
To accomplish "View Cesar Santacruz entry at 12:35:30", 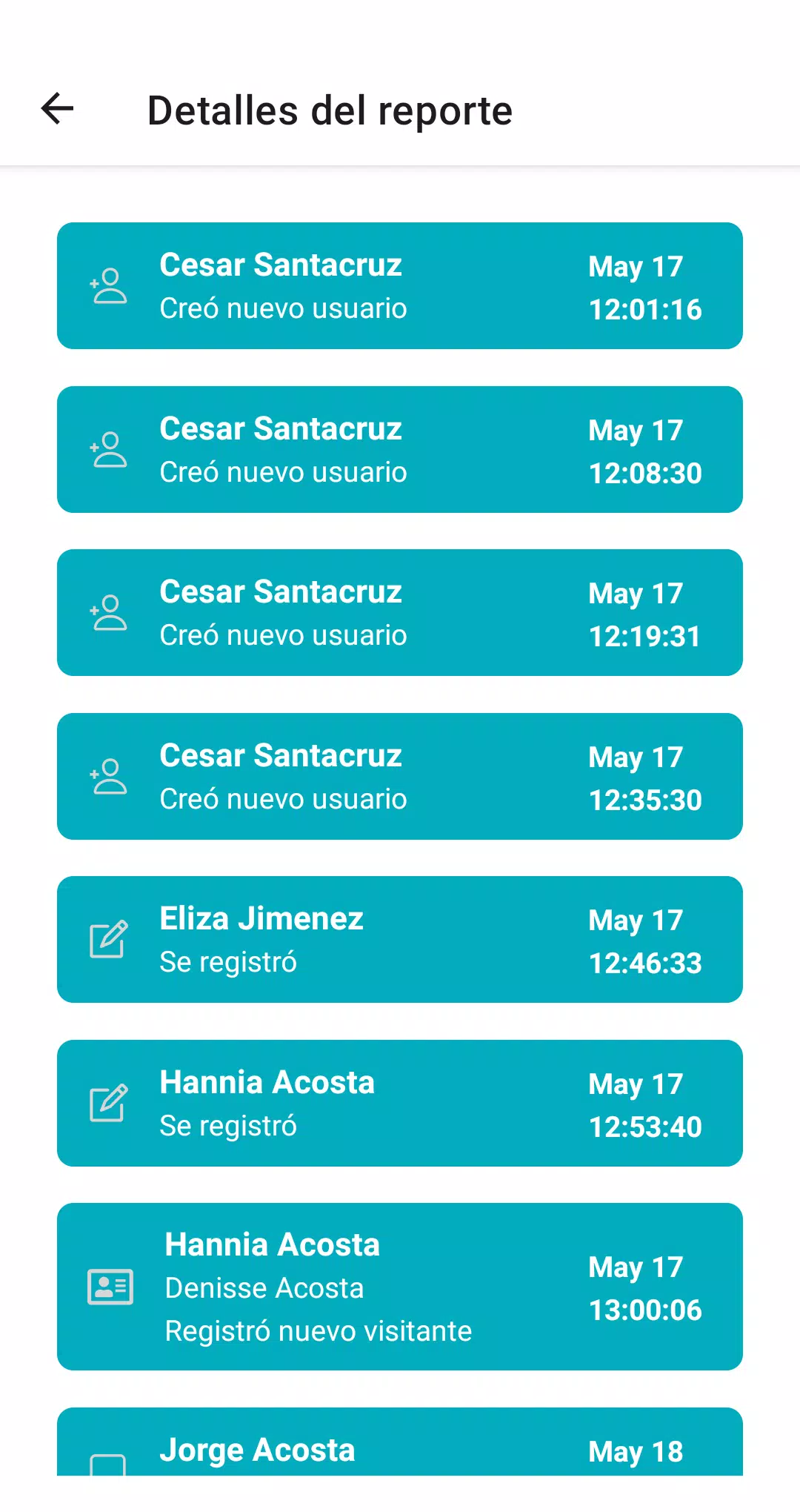I will (400, 776).
